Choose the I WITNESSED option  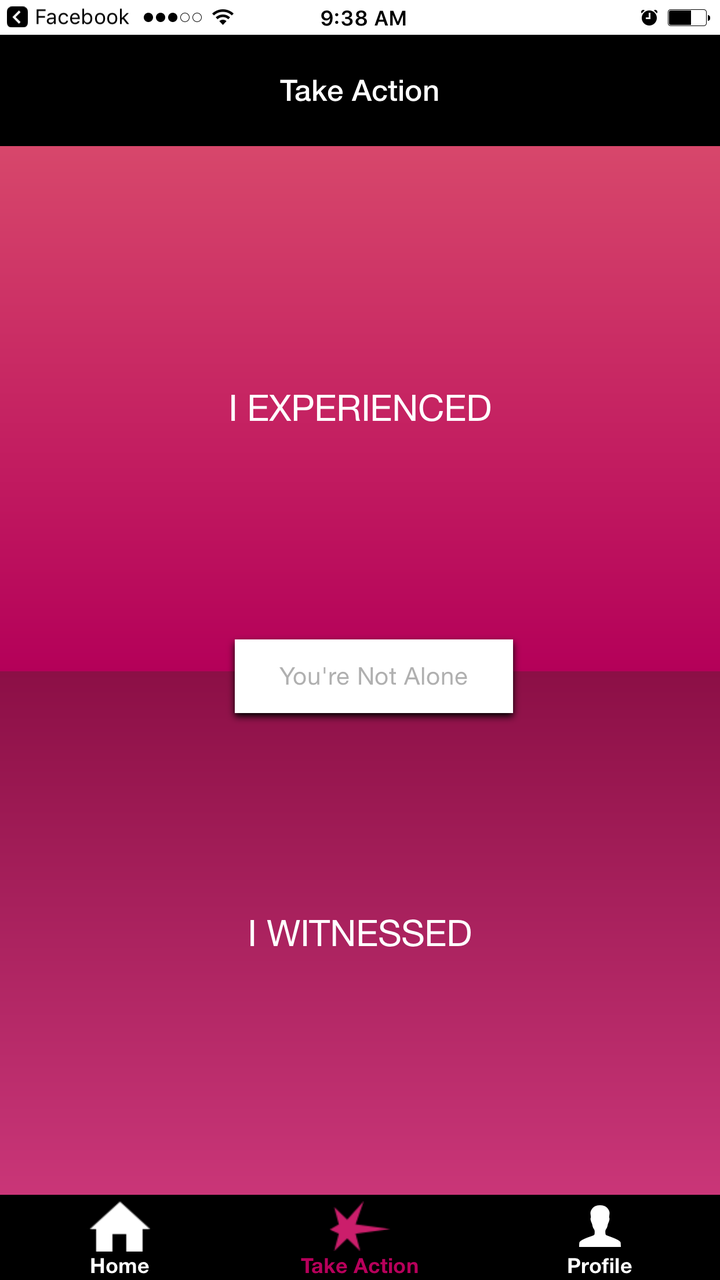coord(360,933)
